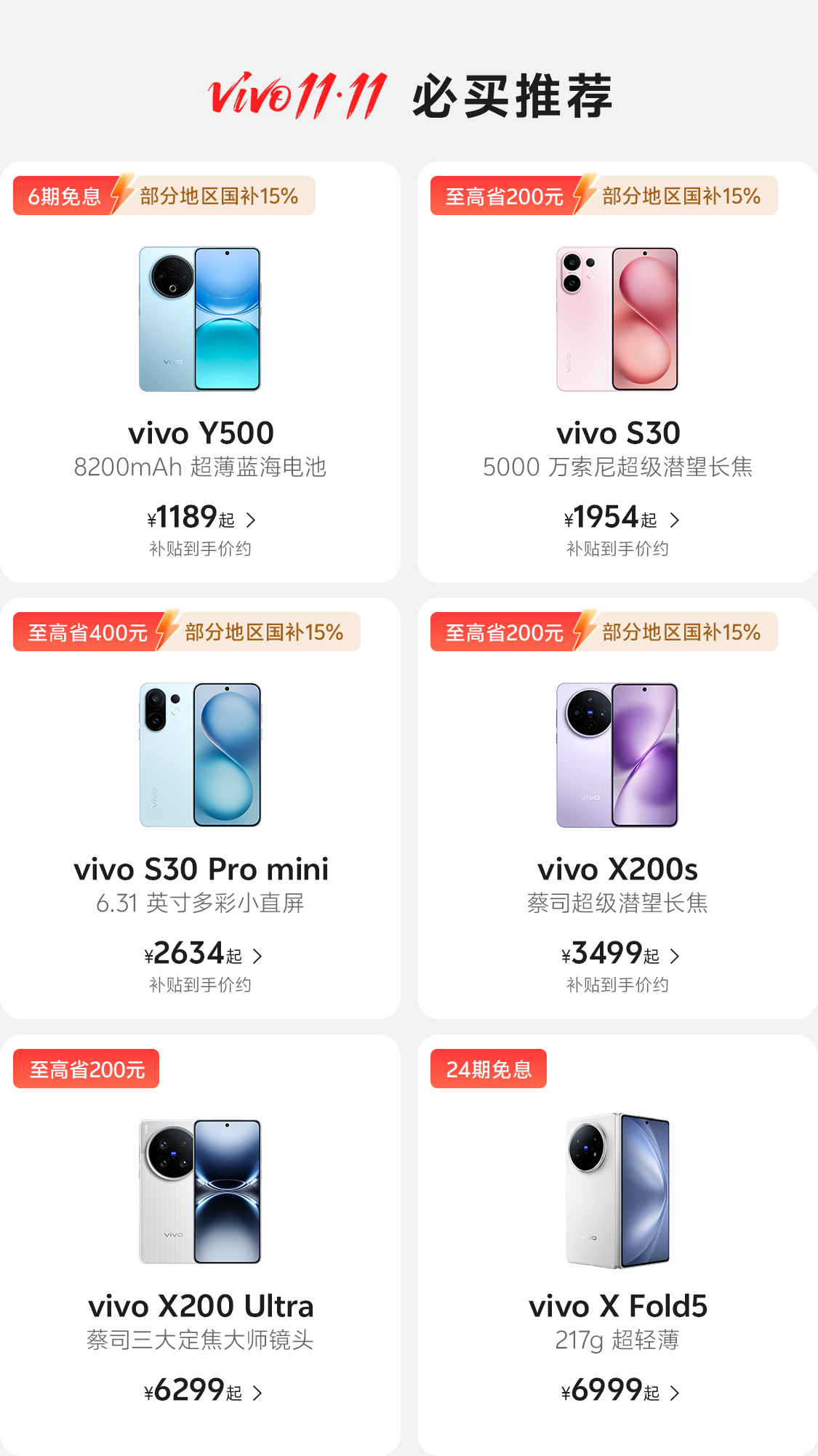This screenshot has width=818, height=1456.
Task: View the vivo X200 Ultra card
Action: [200, 1244]
